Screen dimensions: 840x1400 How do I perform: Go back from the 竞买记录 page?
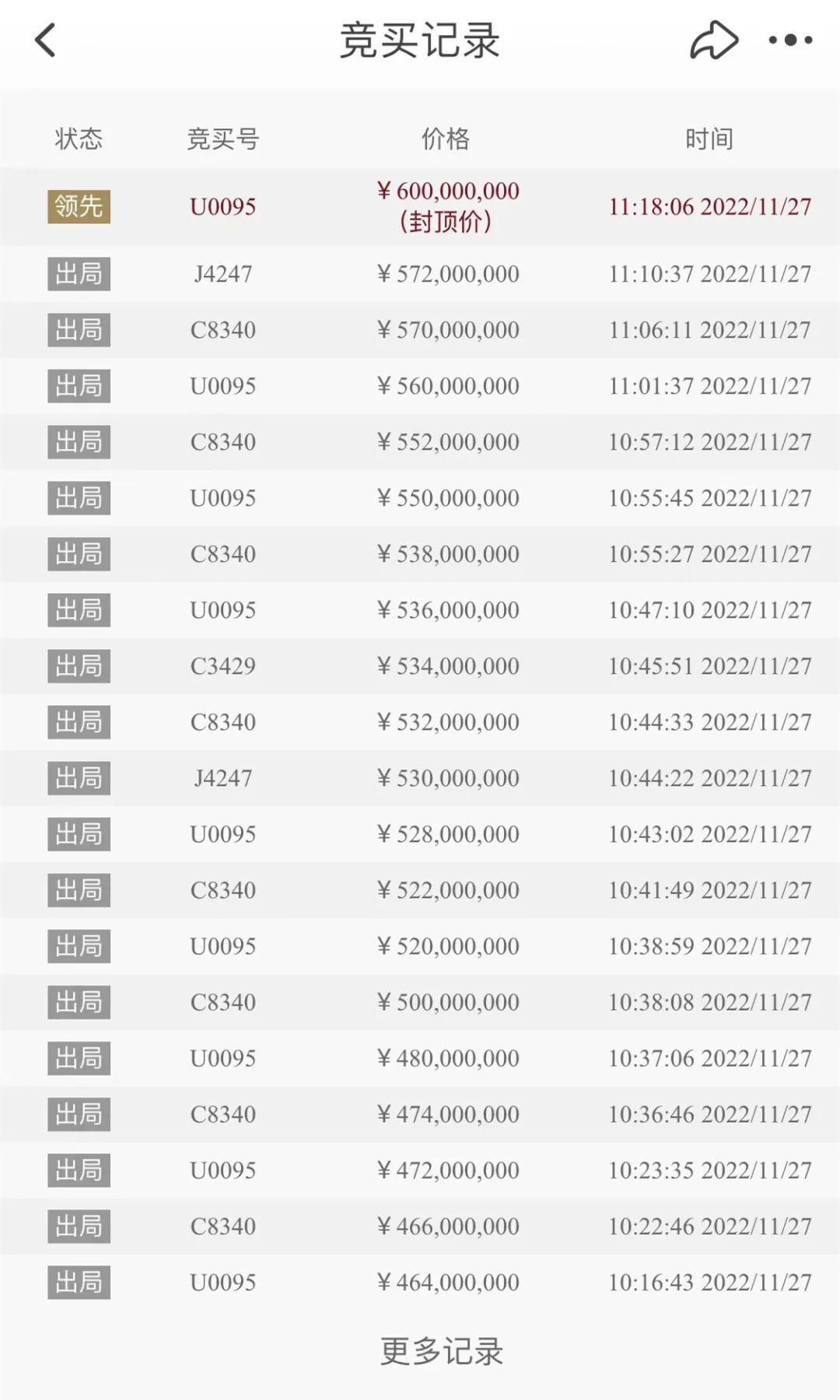(x=46, y=40)
